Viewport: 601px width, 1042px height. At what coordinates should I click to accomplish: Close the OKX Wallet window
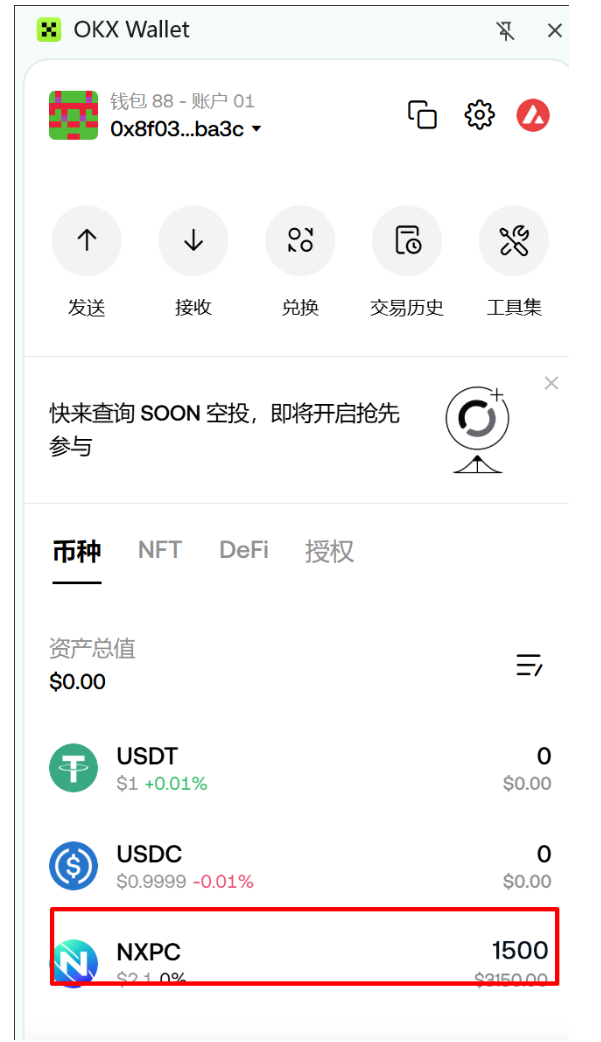pyautogui.click(x=554, y=31)
